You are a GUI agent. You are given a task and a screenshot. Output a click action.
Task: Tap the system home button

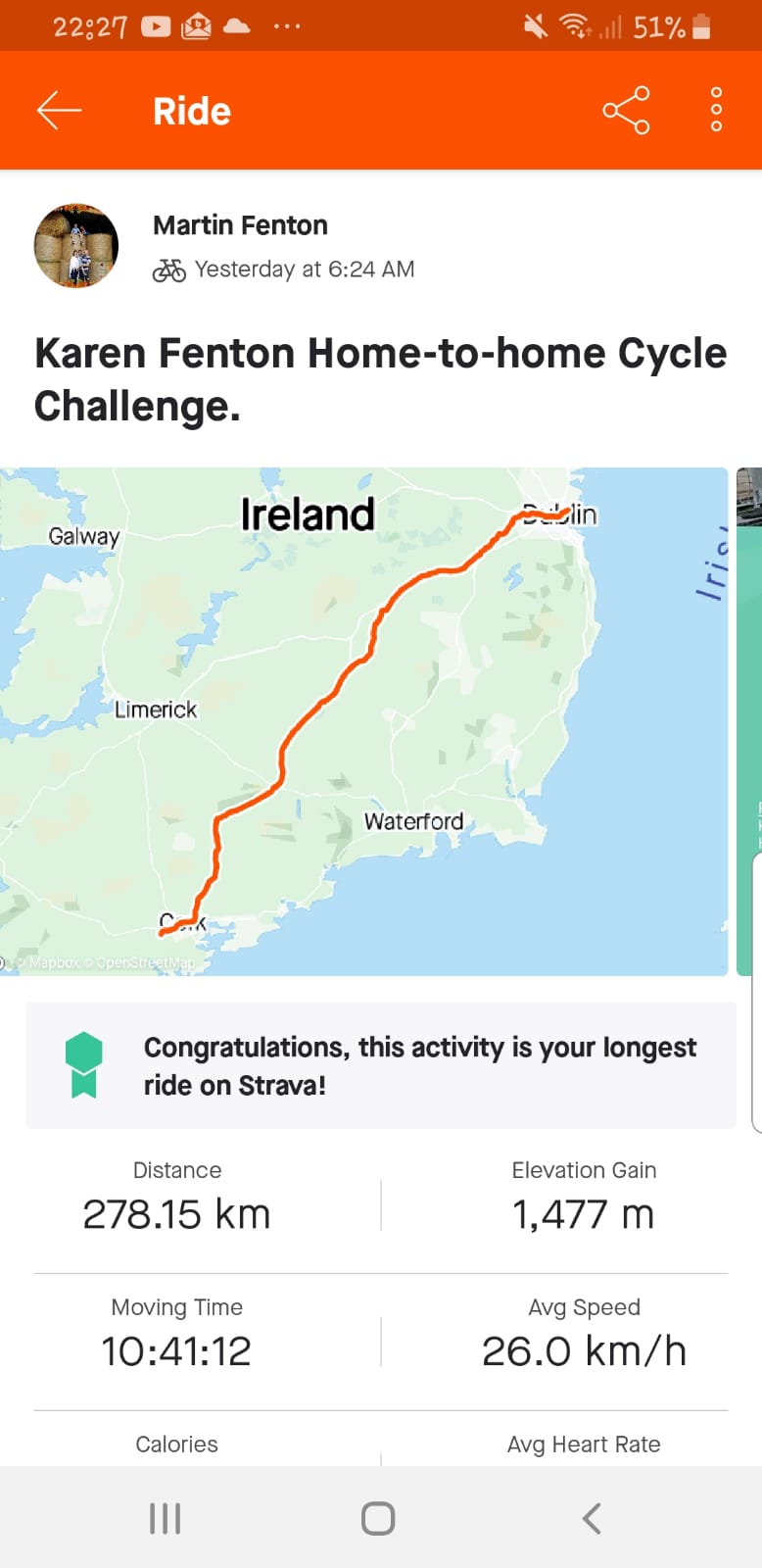point(378,1518)
